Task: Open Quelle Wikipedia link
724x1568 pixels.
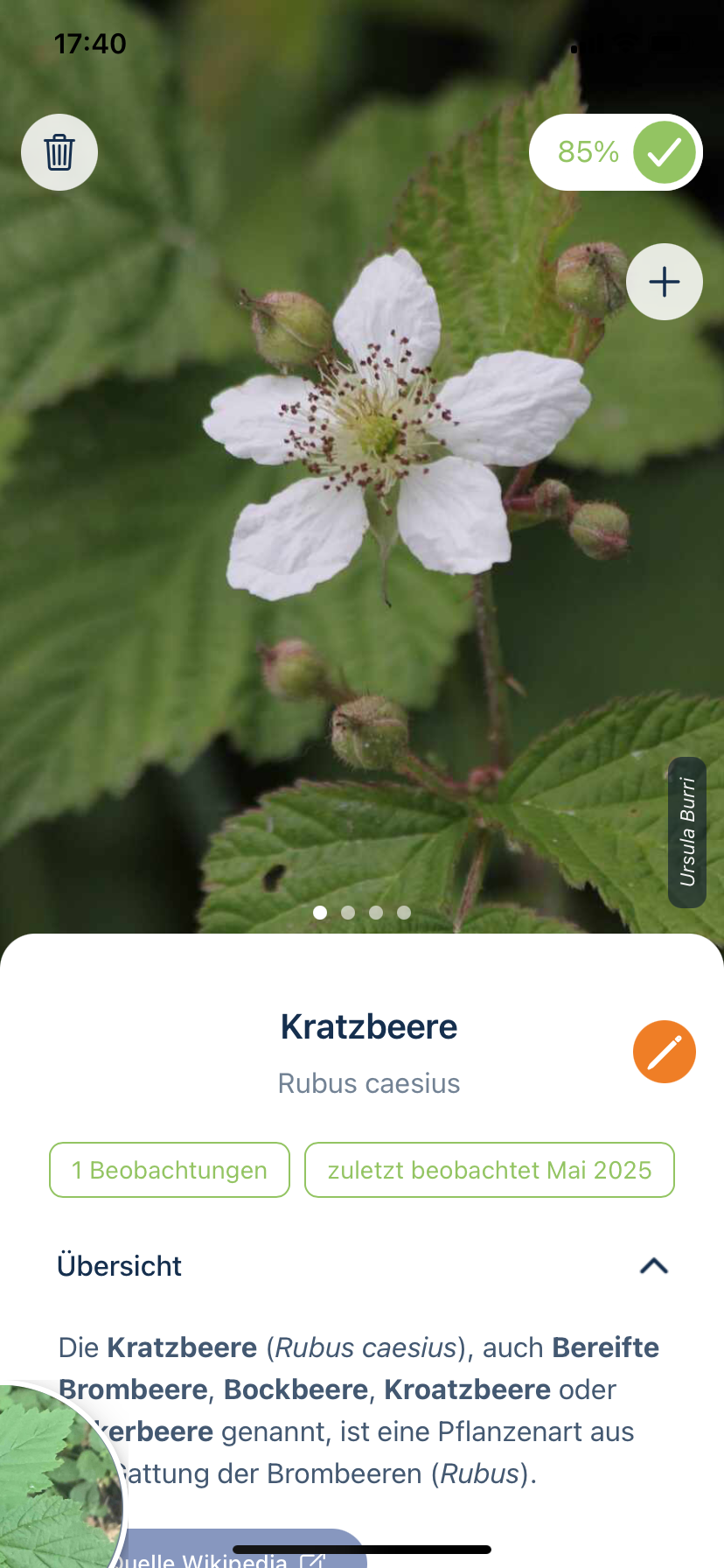Action: [x=236, y=1554]
